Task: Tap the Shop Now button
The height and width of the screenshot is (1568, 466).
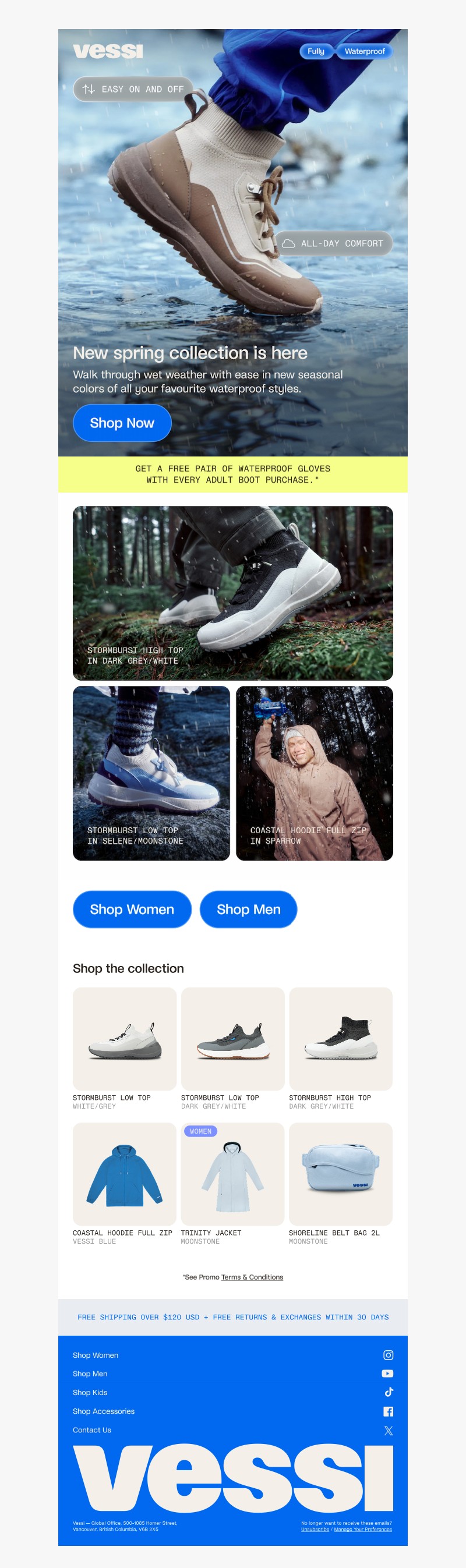Action: click(x=122, y=423)
